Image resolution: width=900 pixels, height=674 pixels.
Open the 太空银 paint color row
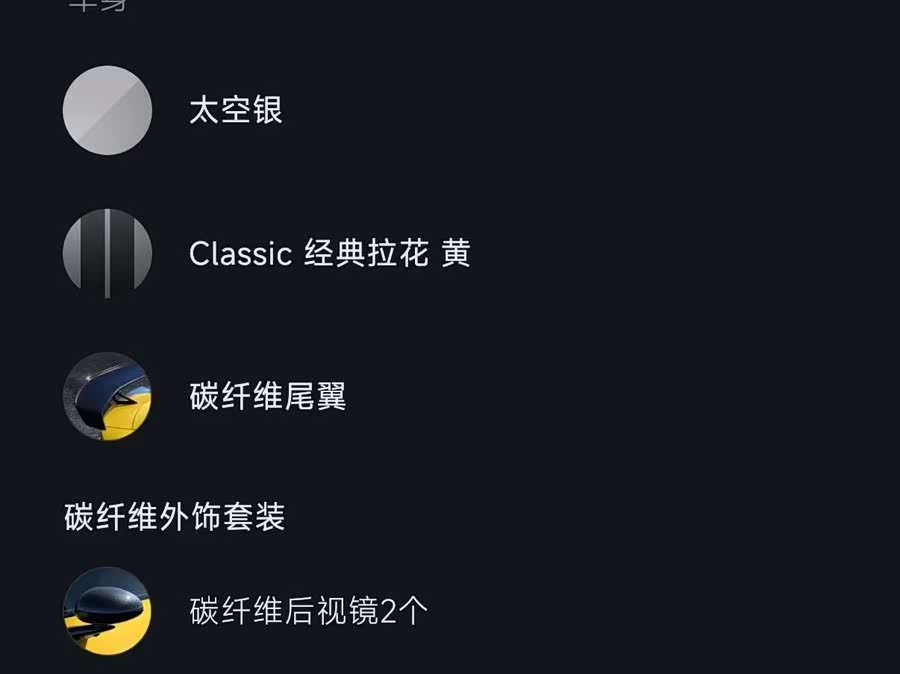coord(236,110)
